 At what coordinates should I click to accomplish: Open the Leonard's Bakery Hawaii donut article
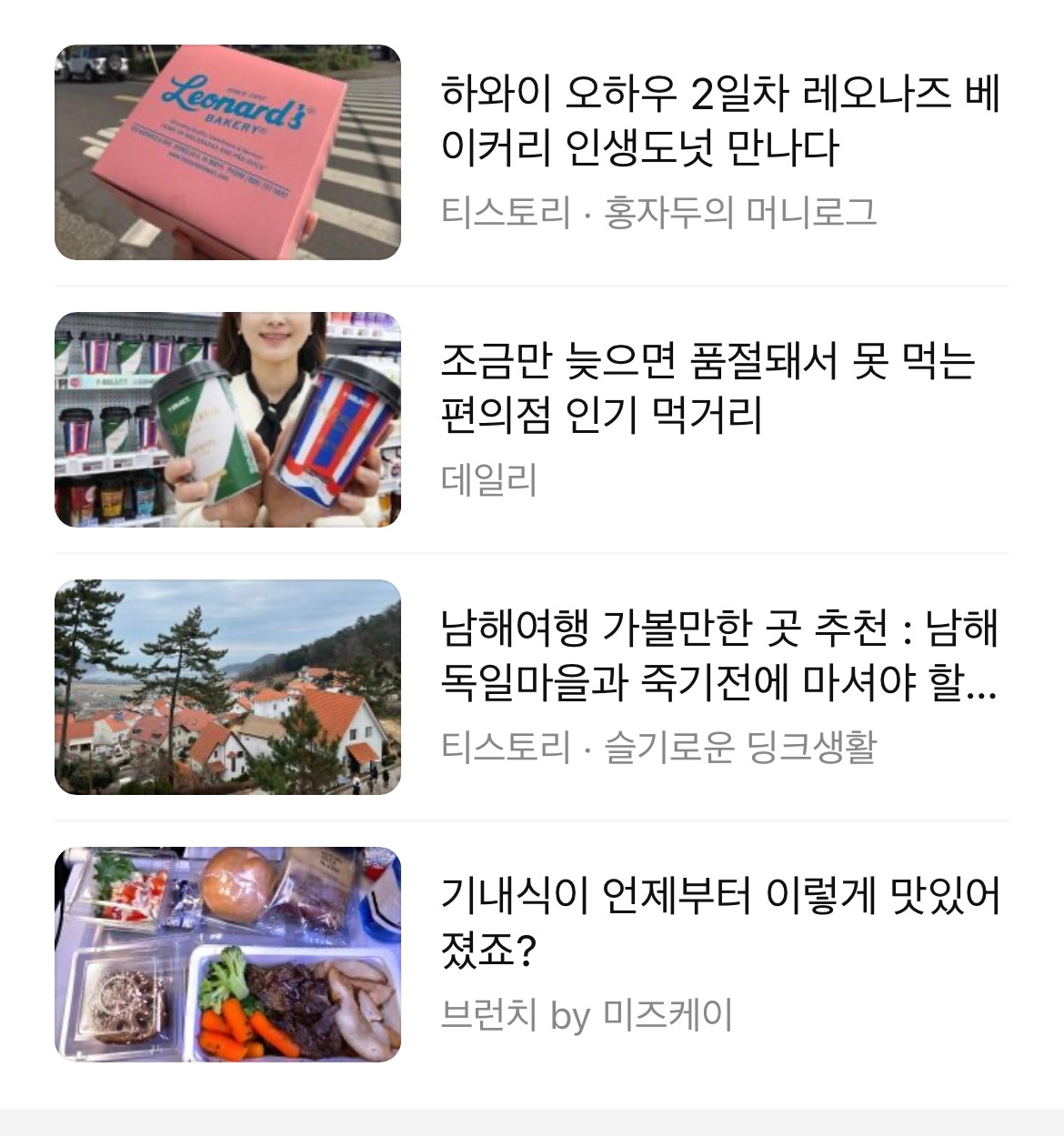pos(718,121)
